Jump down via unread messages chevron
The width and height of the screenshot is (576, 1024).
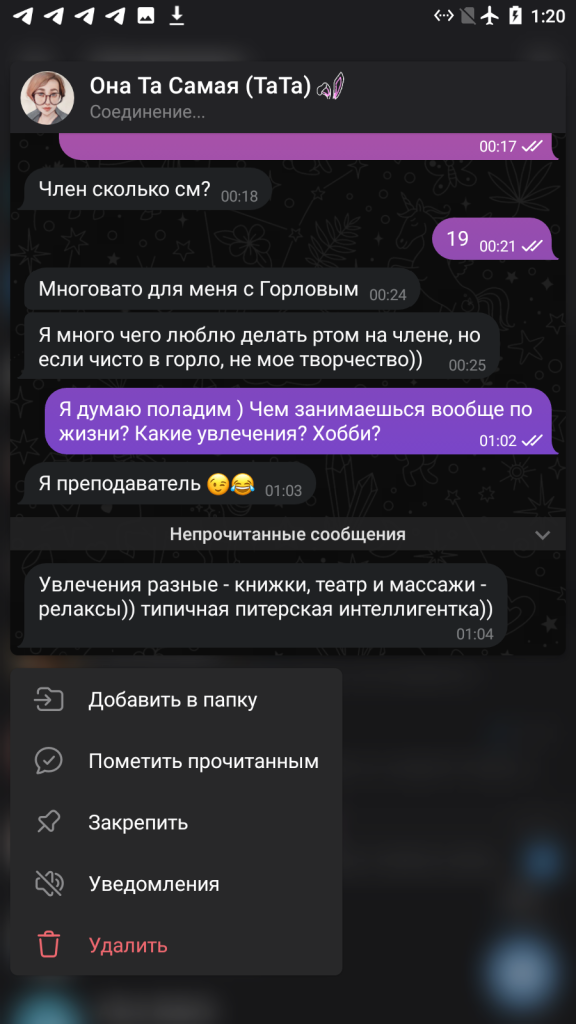[x=542, y=535]
